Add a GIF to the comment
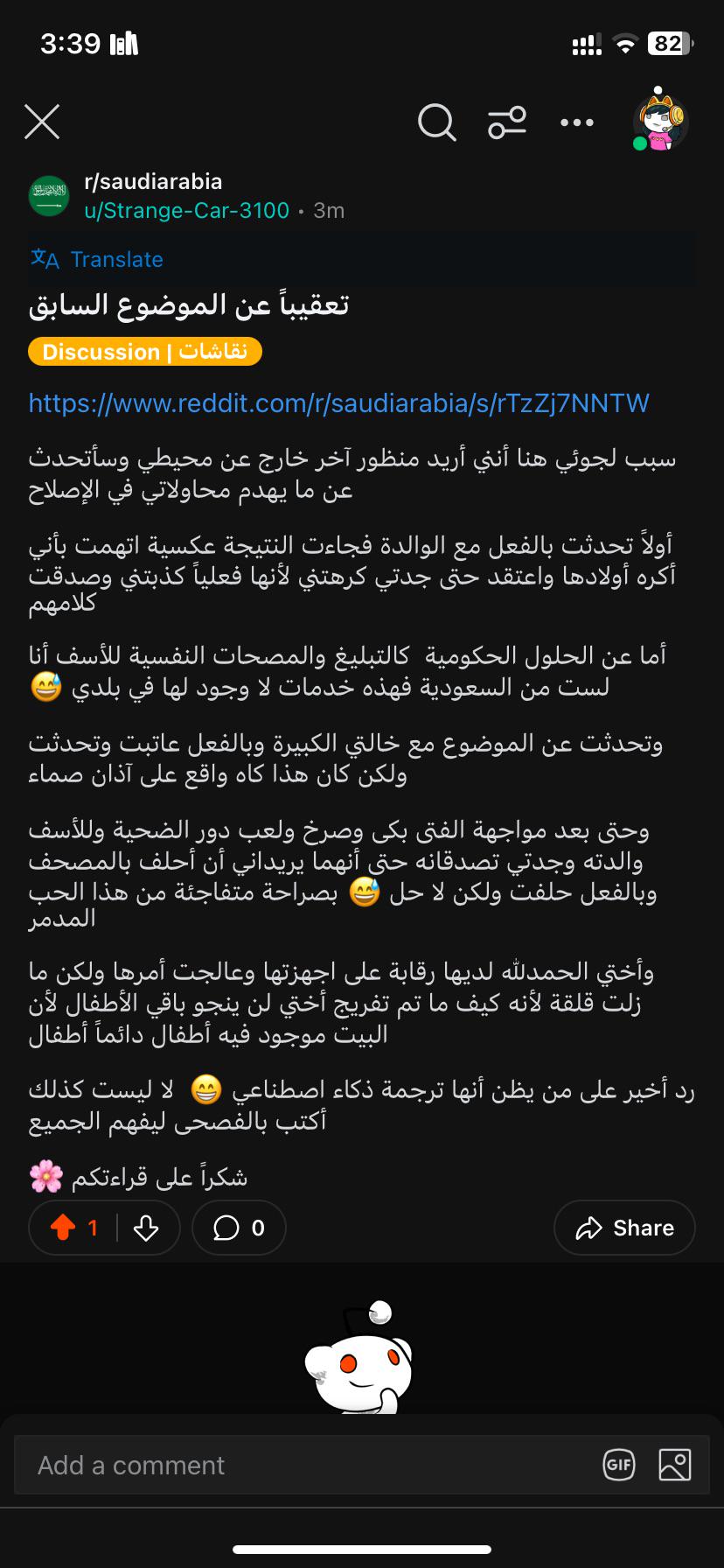Image resolution: width=724 pixels, height=1568 pixels. click(x=619, y=1465)
